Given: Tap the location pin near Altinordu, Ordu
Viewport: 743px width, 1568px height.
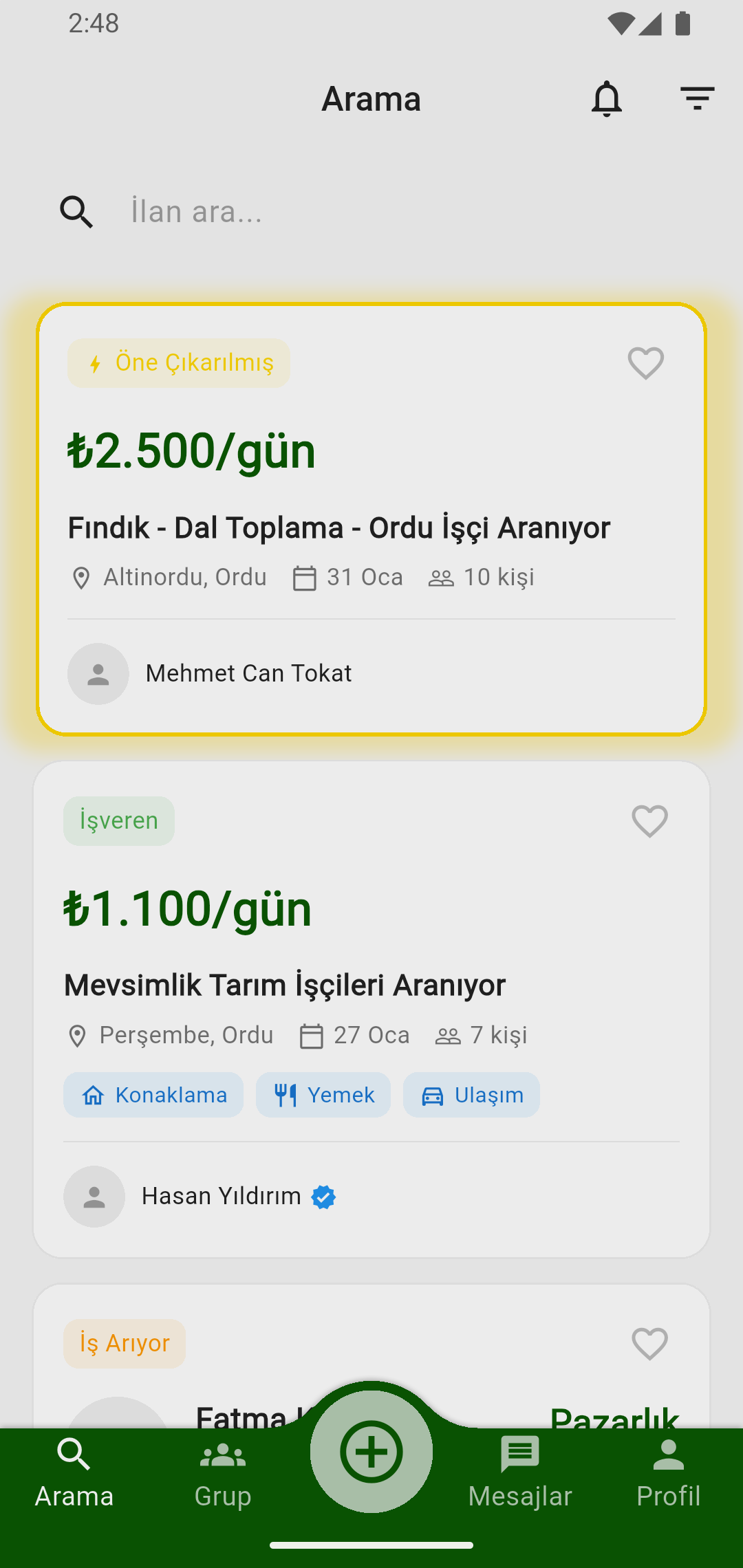Looking at the screenshot, I should click(82, 578).
